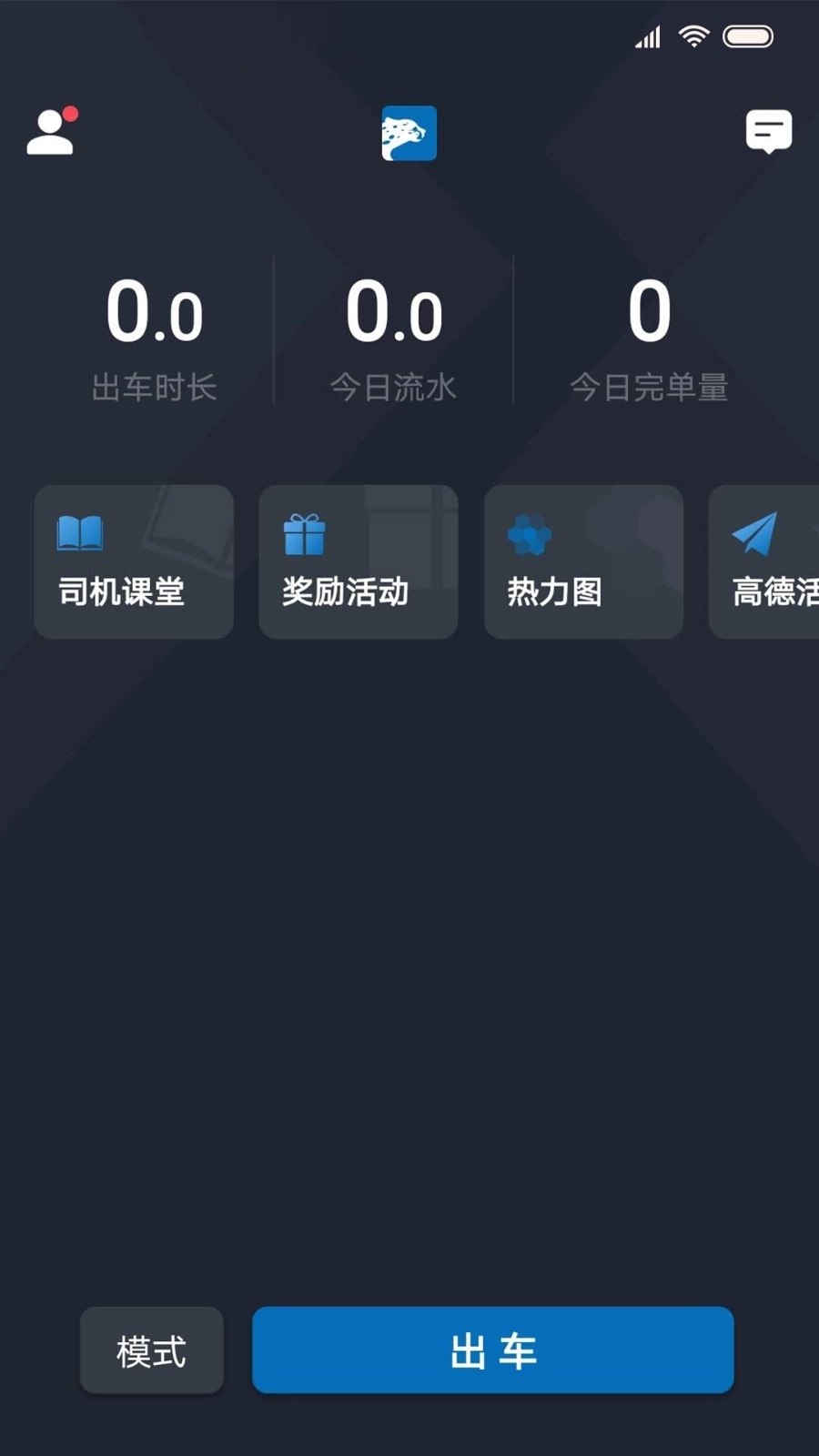
Task: Tap the 奖励活动 gift icon
Action: pos(304,532)
